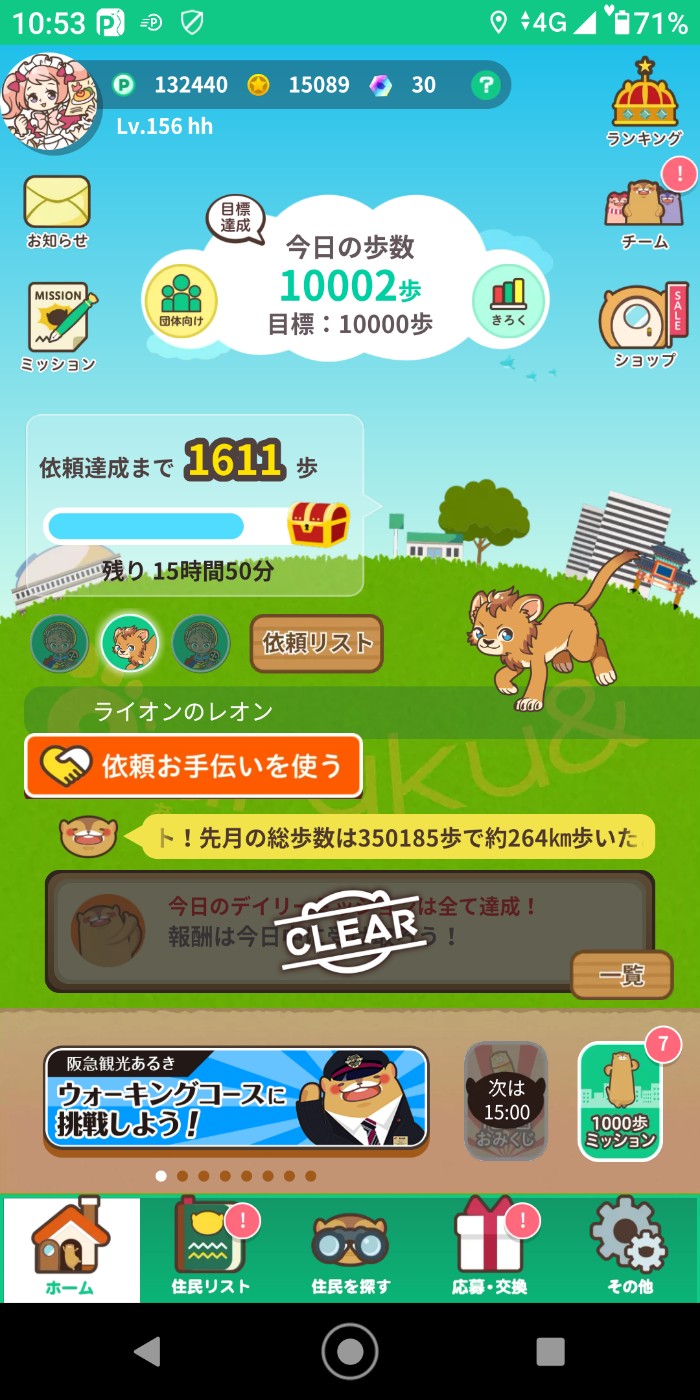
Task: Open the 依頼リスト request list
Action: click(316, 643)
